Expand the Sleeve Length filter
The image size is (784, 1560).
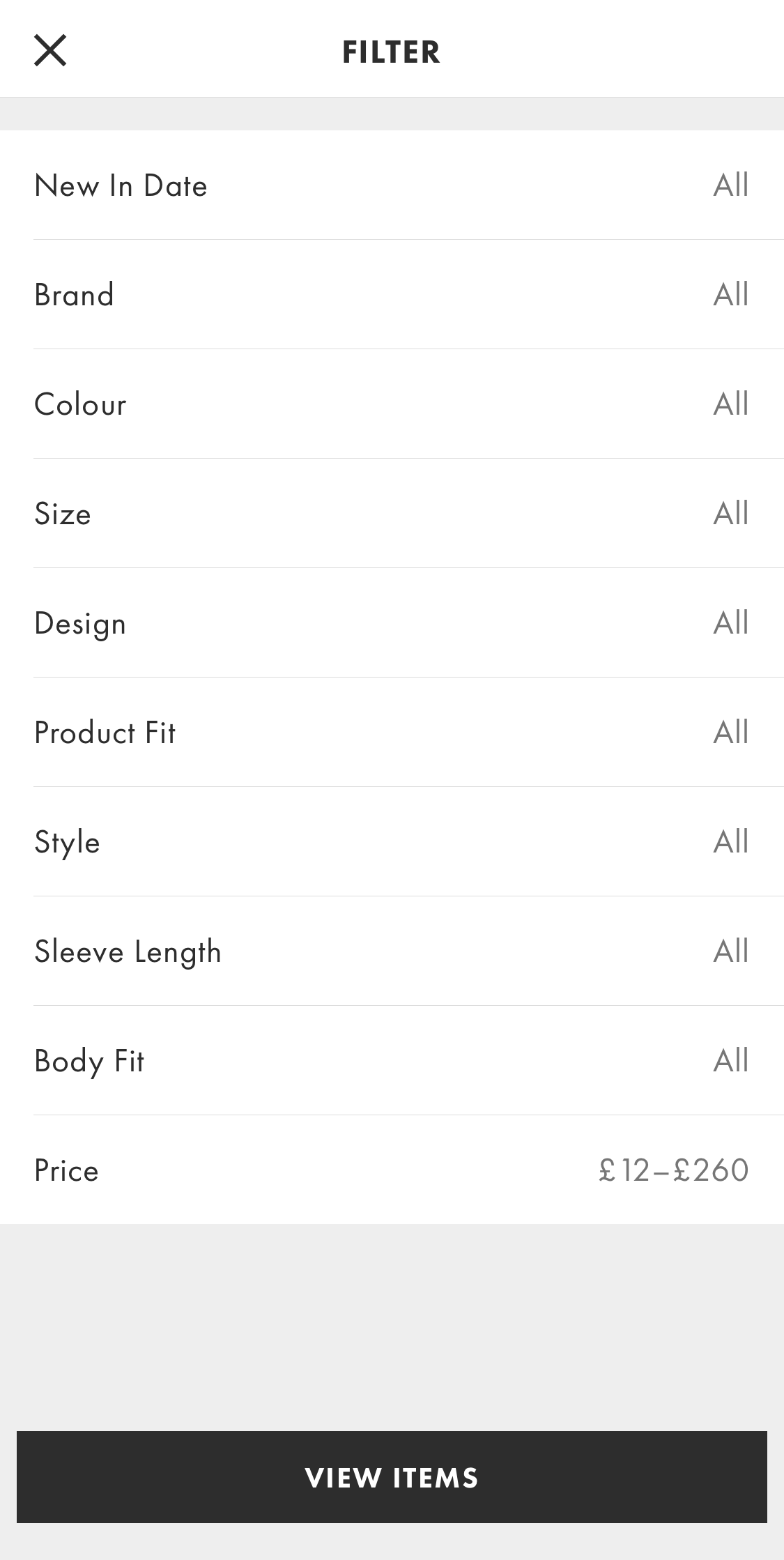(x=128, y=951)
